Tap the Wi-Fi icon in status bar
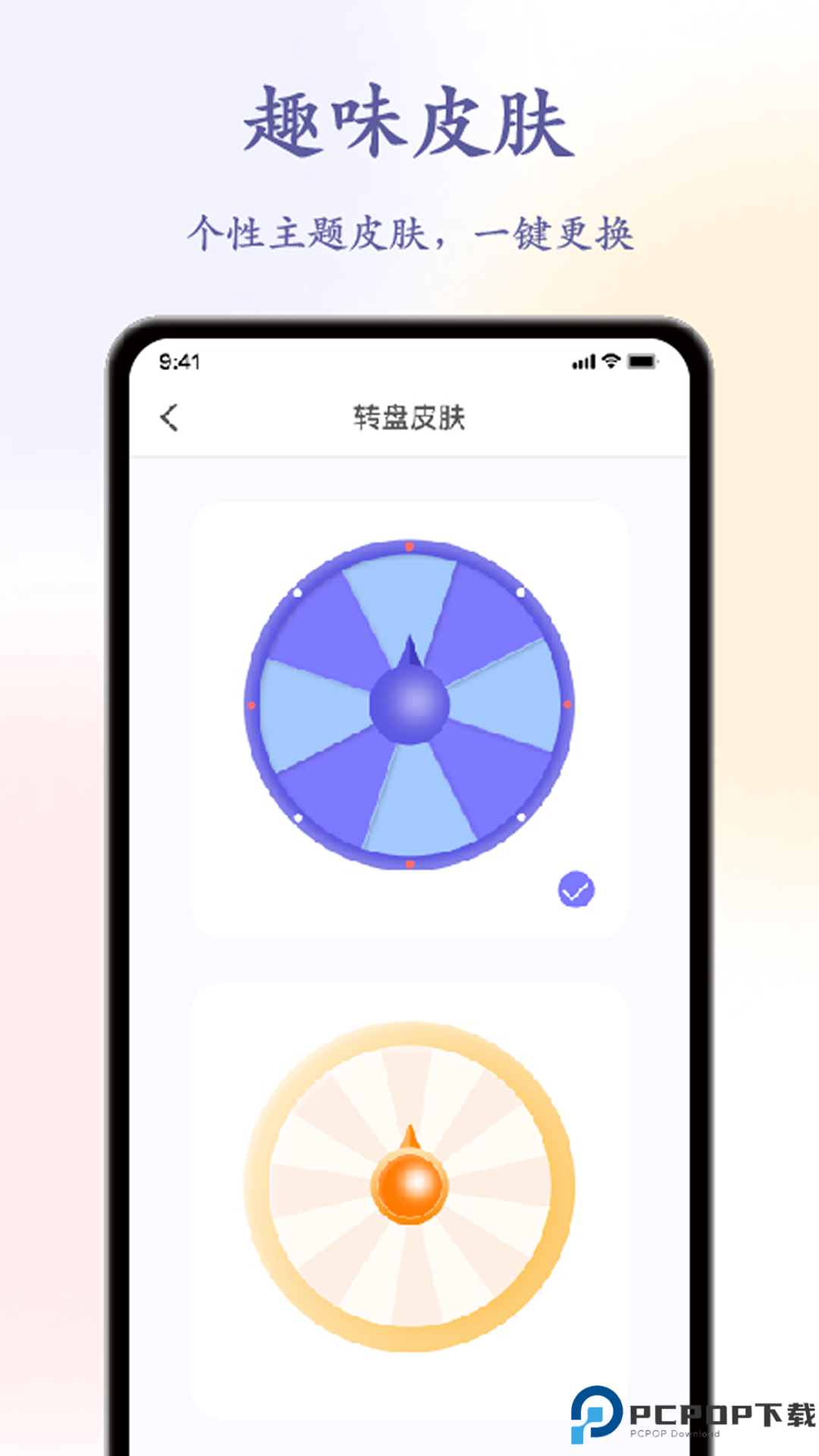Viewport: 819px width, 1456px height. coord(611,362)
